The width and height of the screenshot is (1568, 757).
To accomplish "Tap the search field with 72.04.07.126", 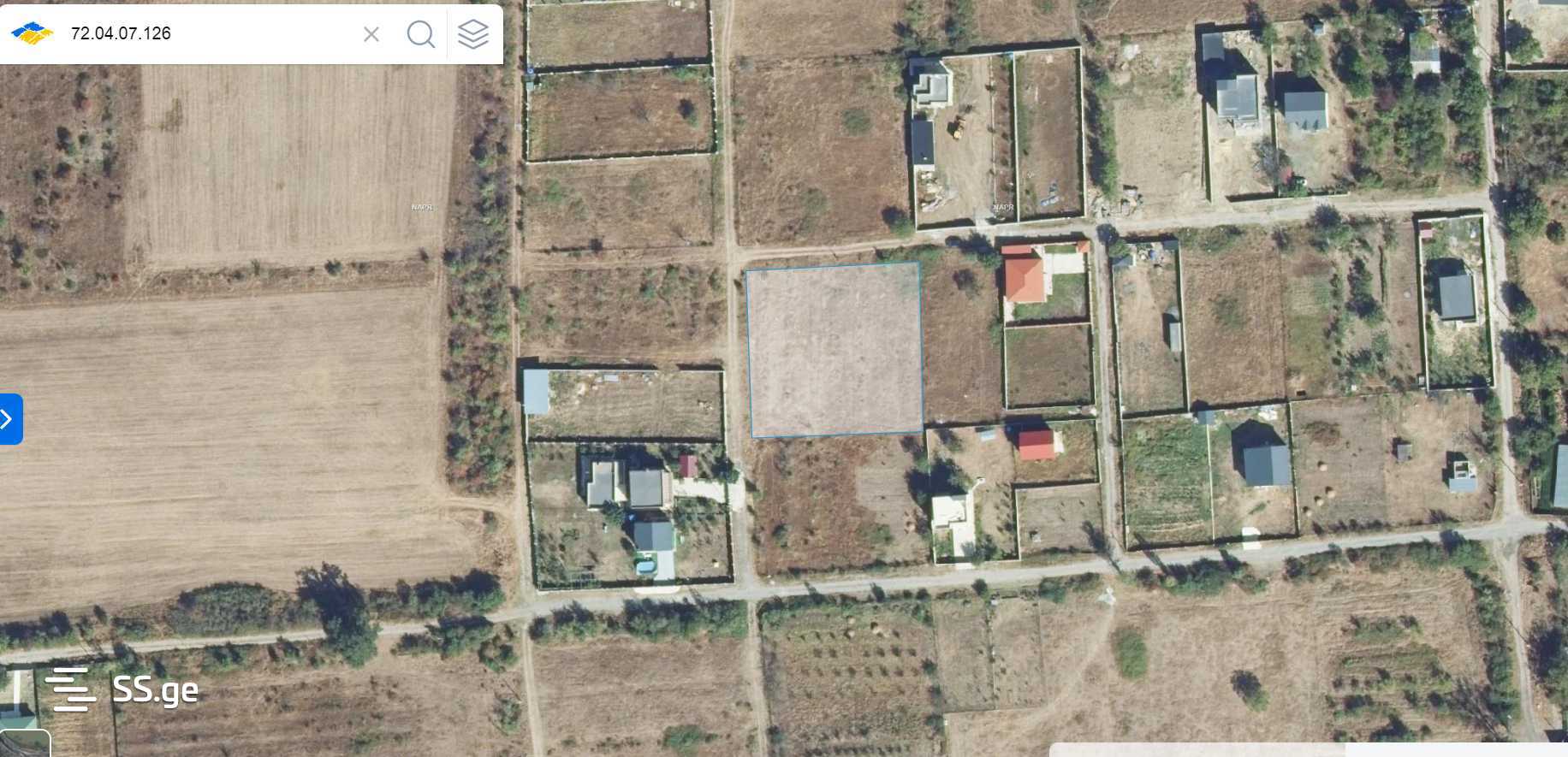I will coord(205,33).
